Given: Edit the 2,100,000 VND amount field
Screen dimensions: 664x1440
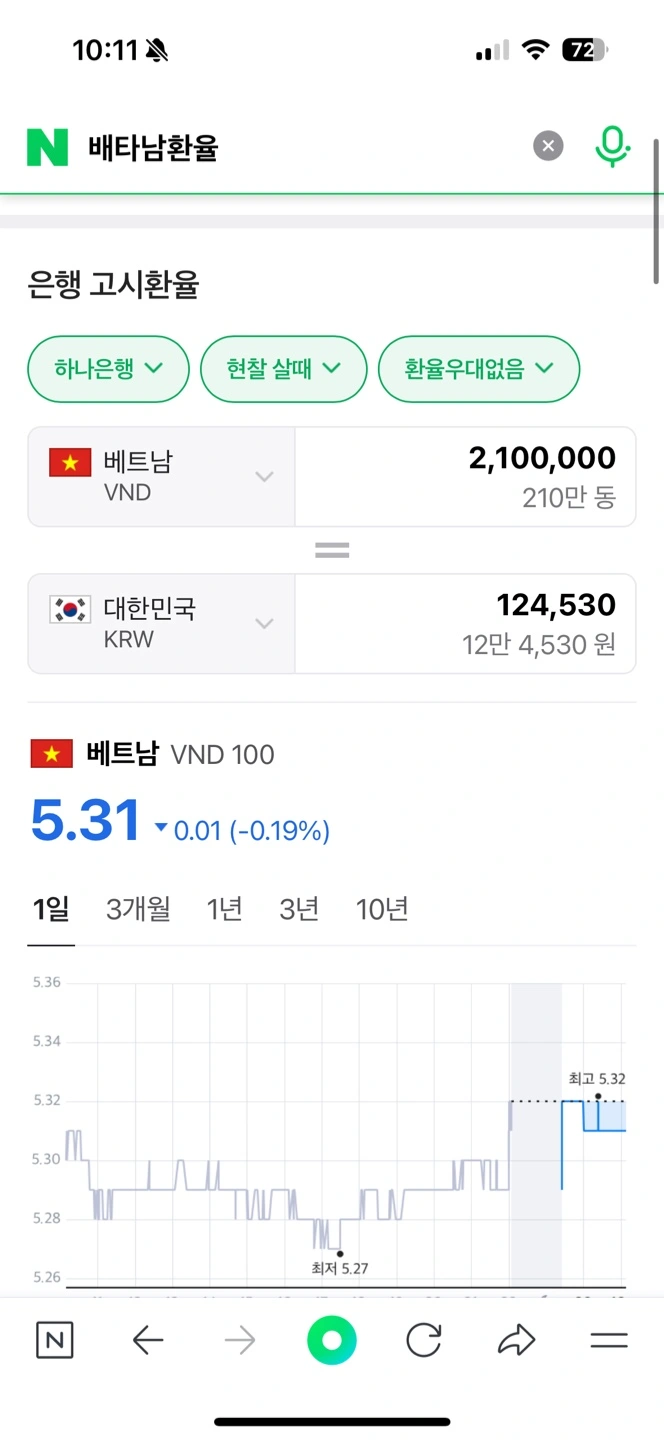Looking at the screenshot, I should pos(465,476).
